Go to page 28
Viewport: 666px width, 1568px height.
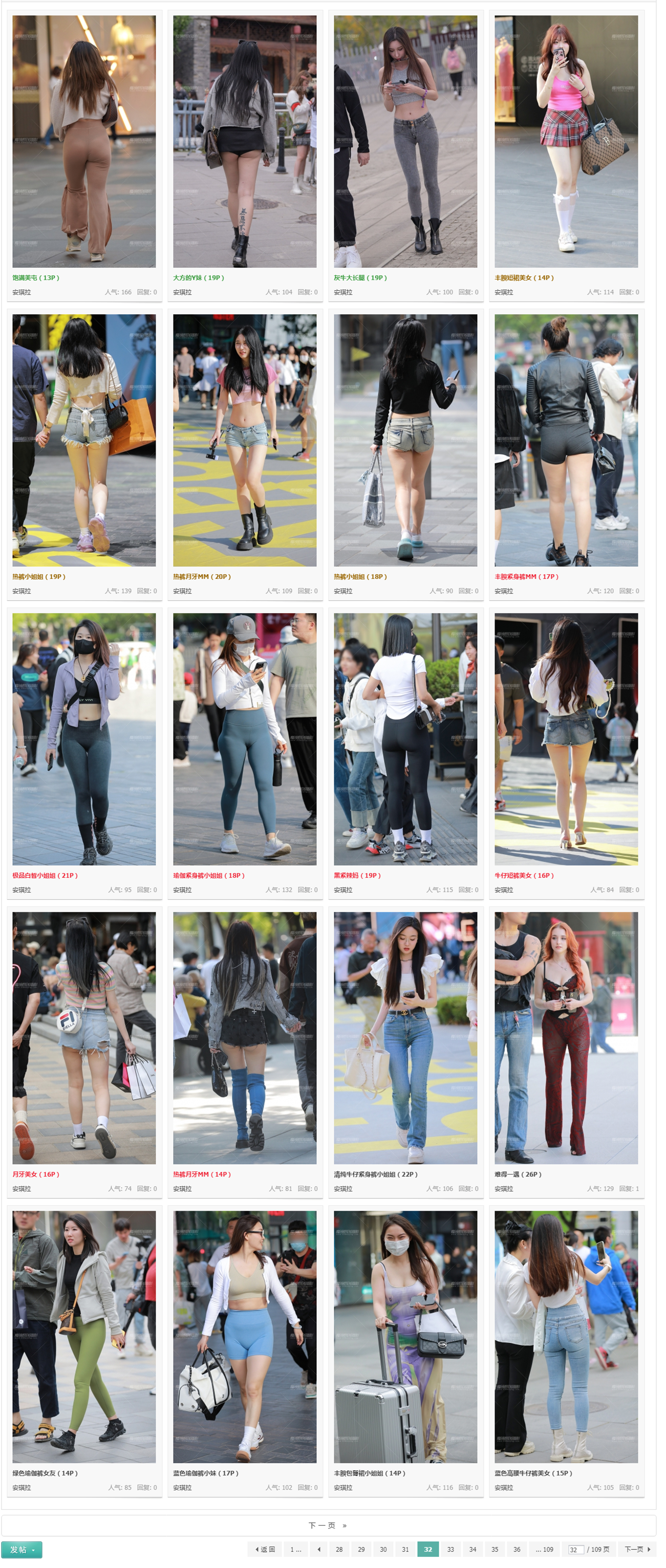(x=339, y=1549)
